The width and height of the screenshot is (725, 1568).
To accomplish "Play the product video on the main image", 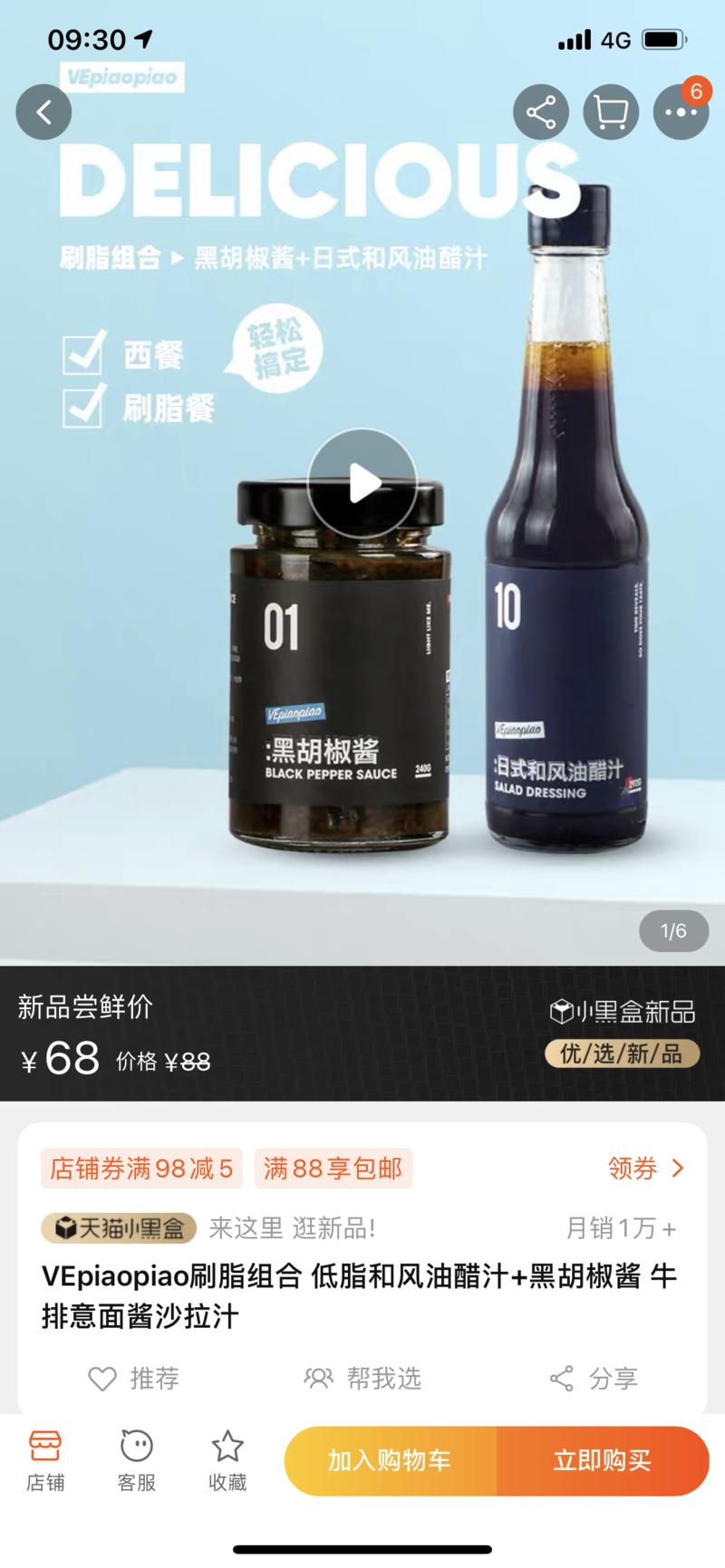I will point(362,482).
